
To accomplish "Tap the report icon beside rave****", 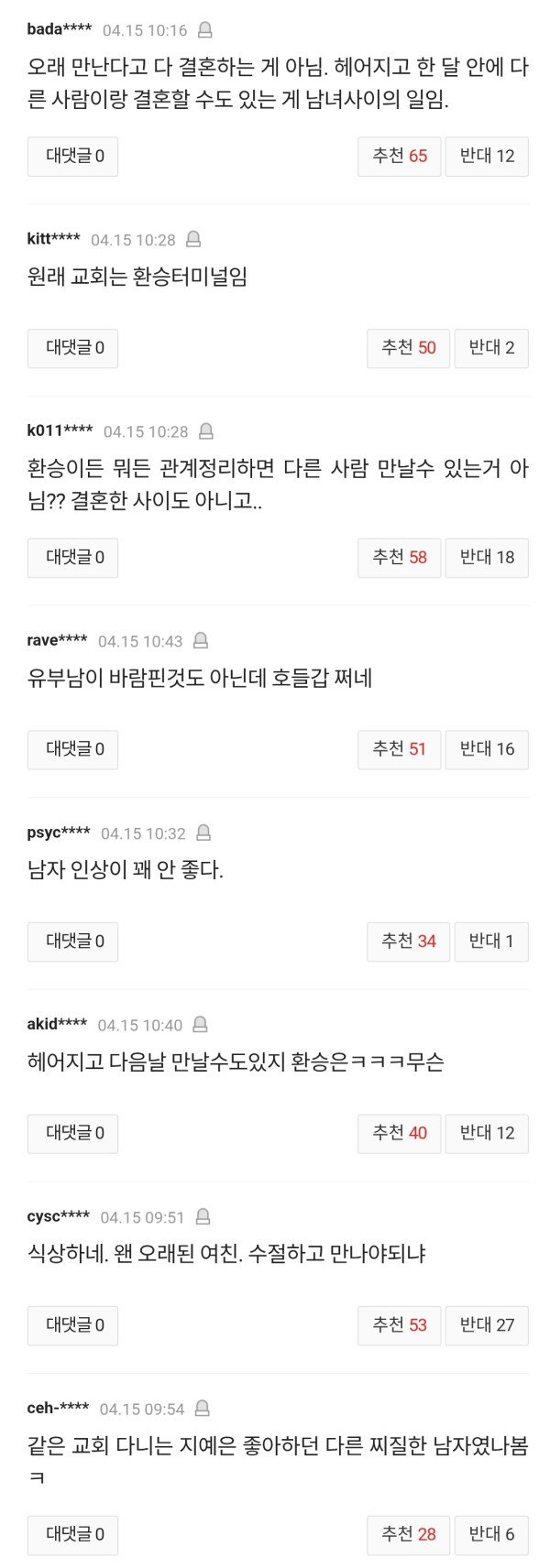I will click(x=201, y=641).
